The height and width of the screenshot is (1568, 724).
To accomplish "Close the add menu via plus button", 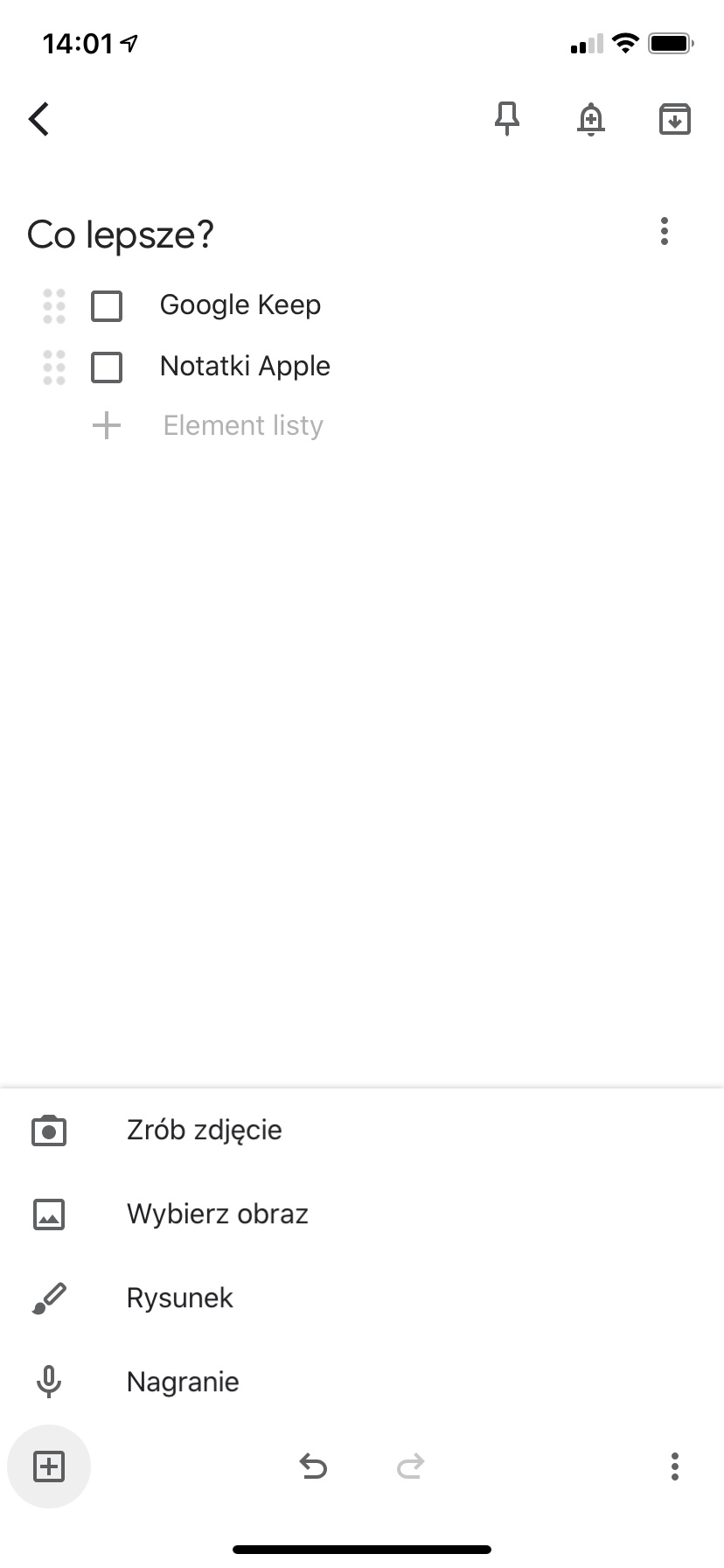I will 49,1466.
